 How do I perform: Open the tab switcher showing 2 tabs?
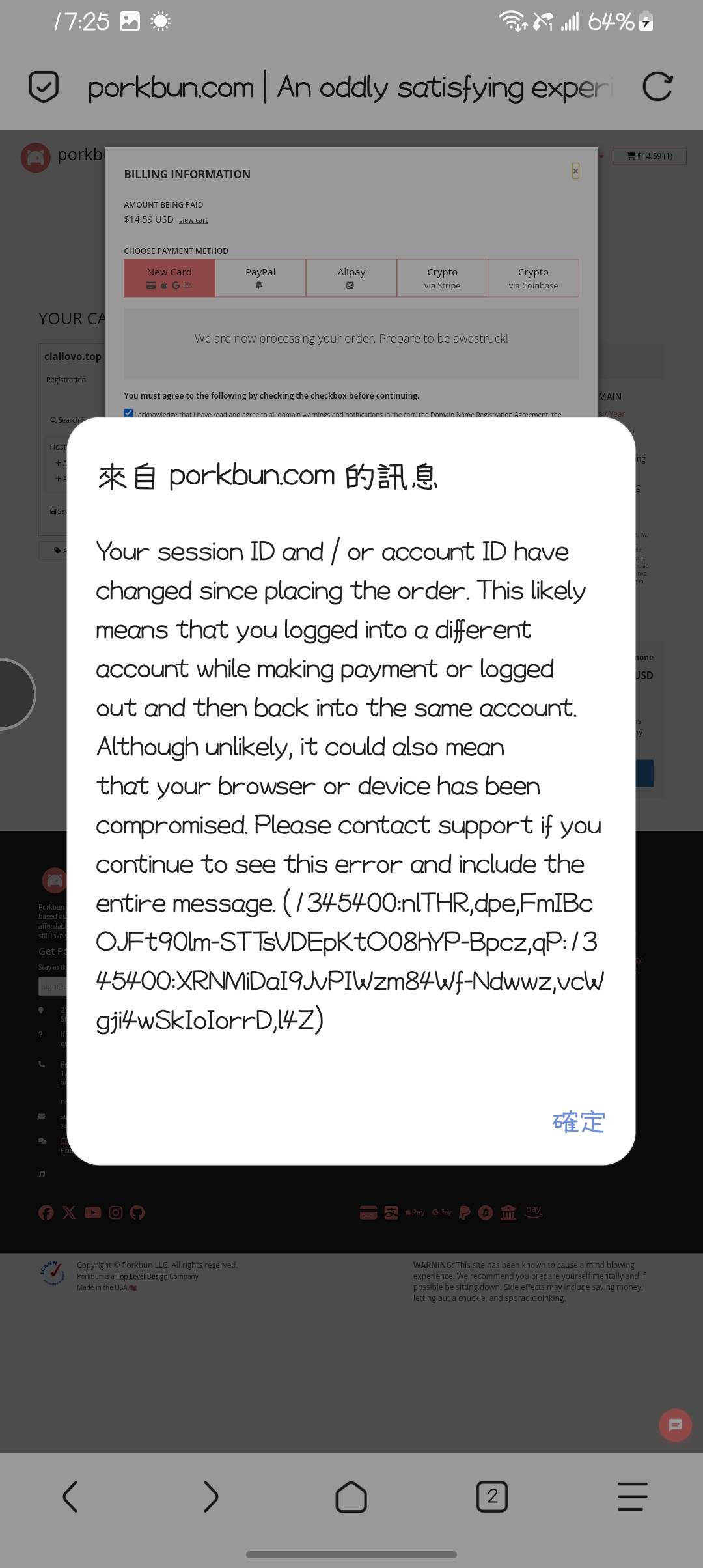click(x=492, y=1496)
